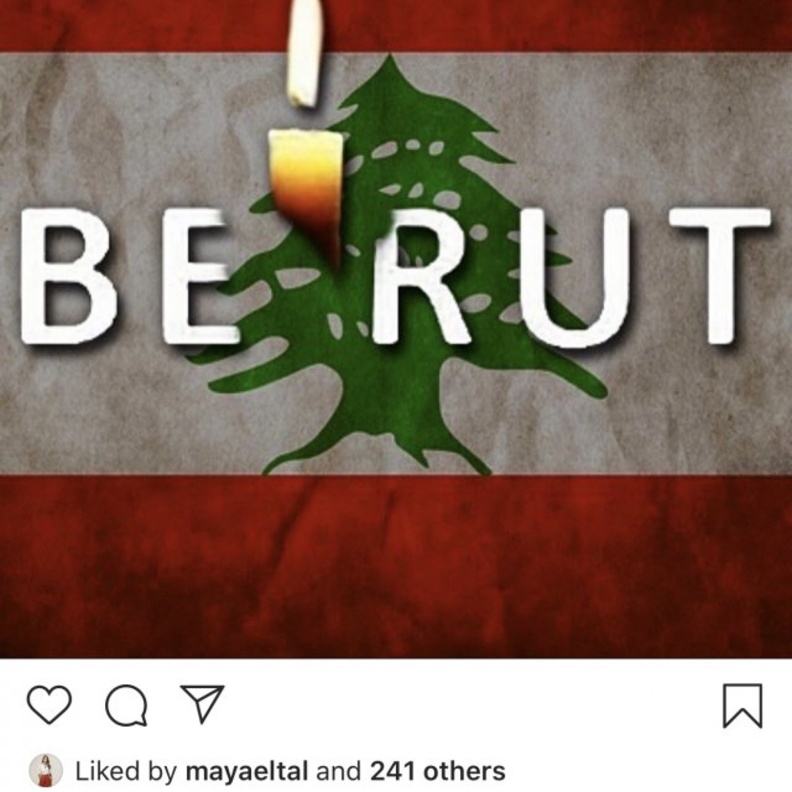Image resolution: width=792 pixels, height=792 pixels.
Task: Share the post via the paper-plane icon
Action: tap(201, 704)
